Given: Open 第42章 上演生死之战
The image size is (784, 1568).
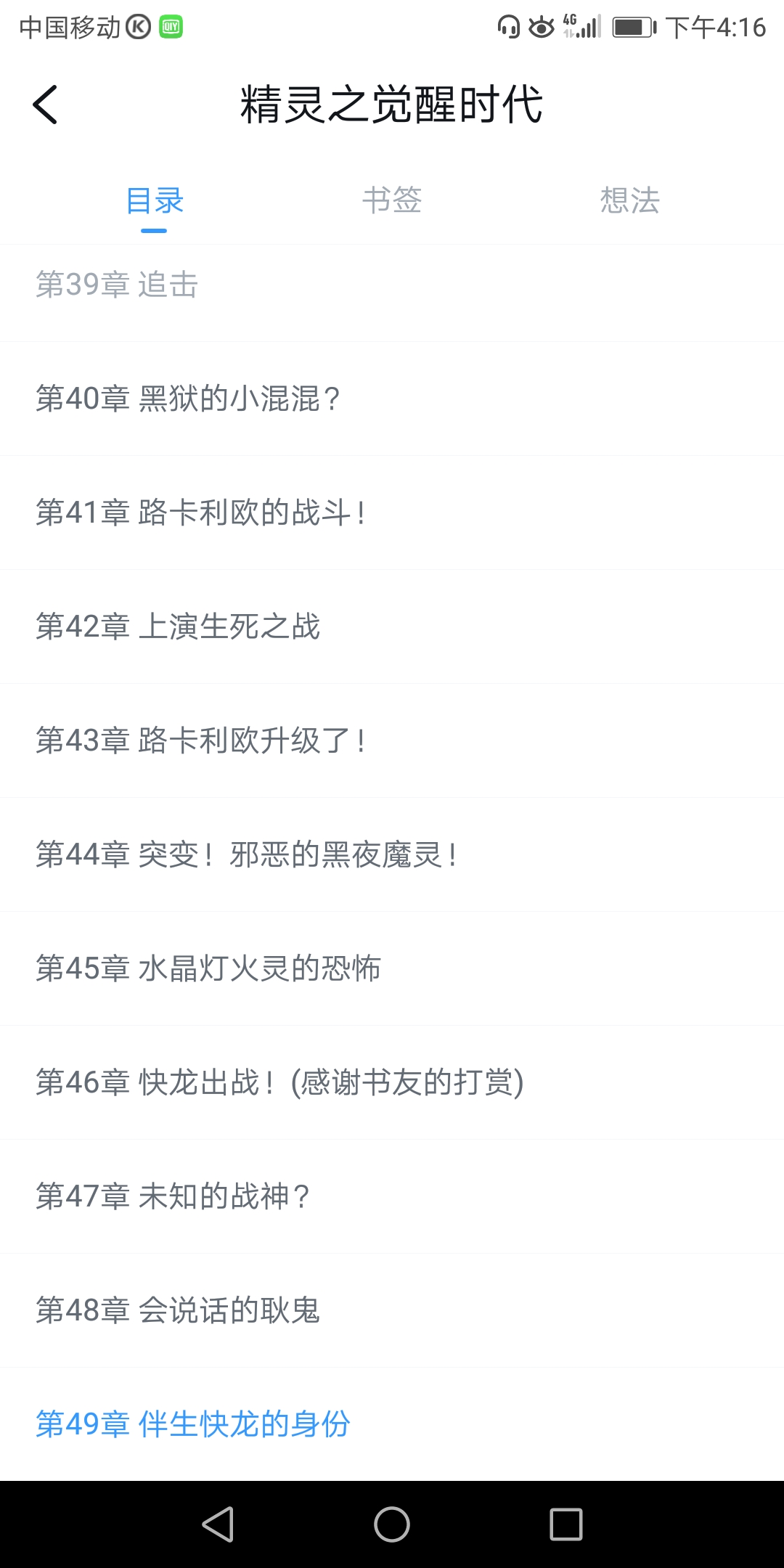Looking at the screenshot, I should (x=179, y=626).
